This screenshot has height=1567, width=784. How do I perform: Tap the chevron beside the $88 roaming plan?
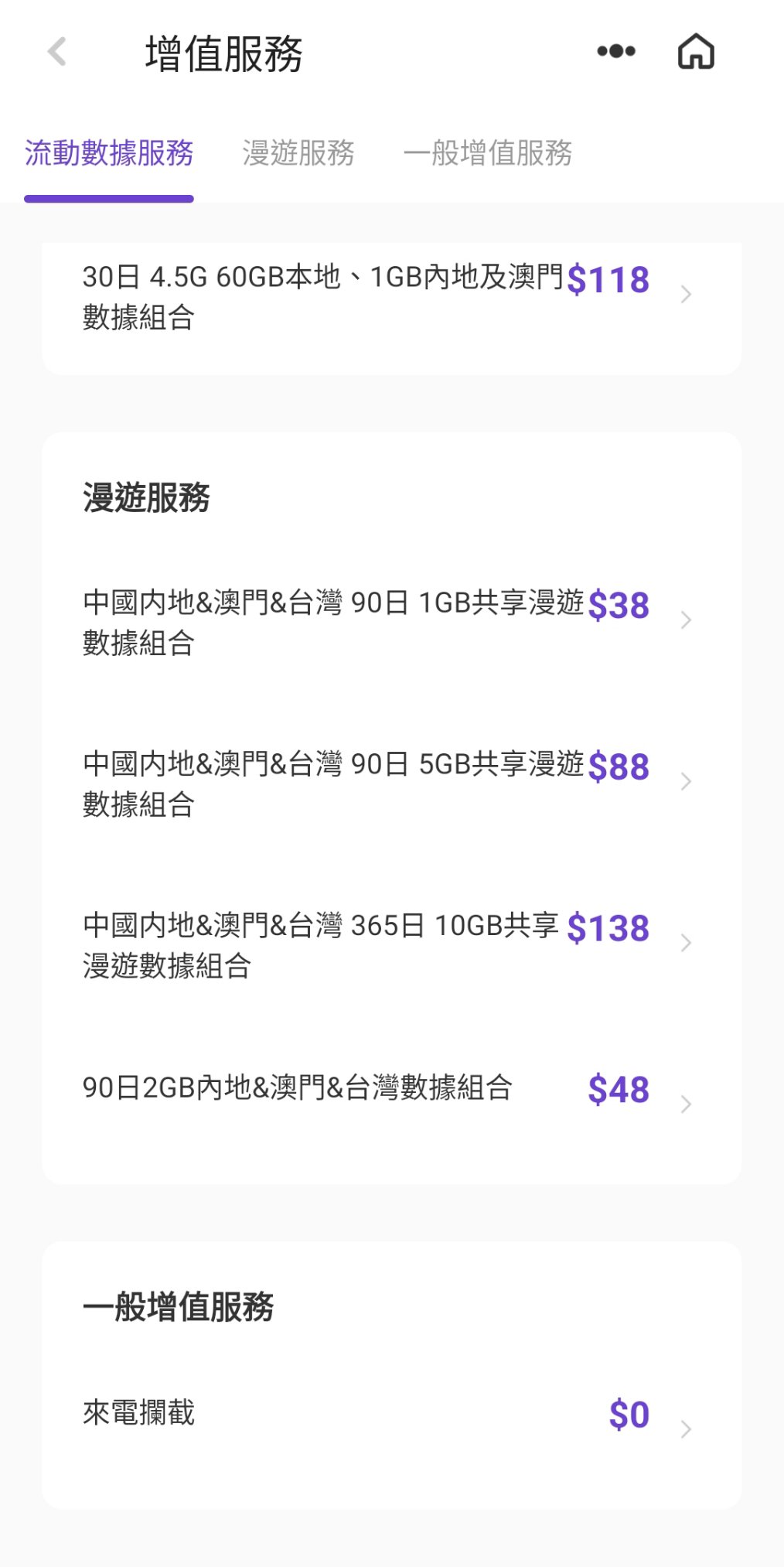click(x=687, y=783)
